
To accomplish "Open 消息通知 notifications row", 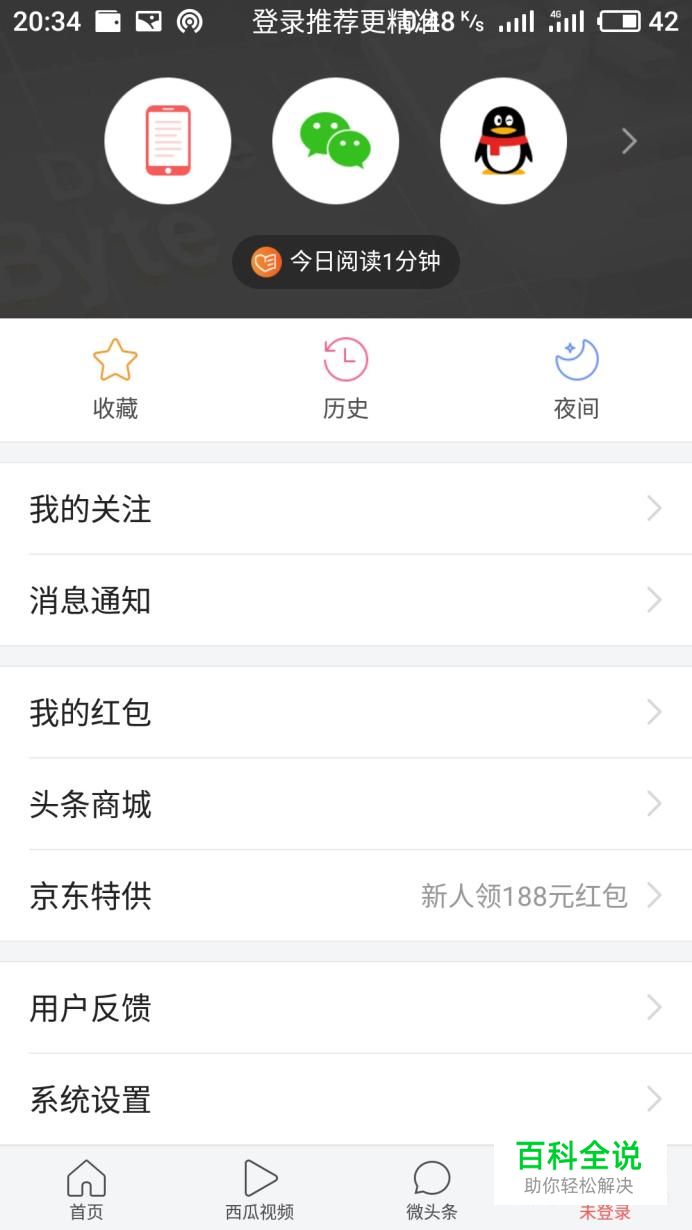I will [346, 601].
